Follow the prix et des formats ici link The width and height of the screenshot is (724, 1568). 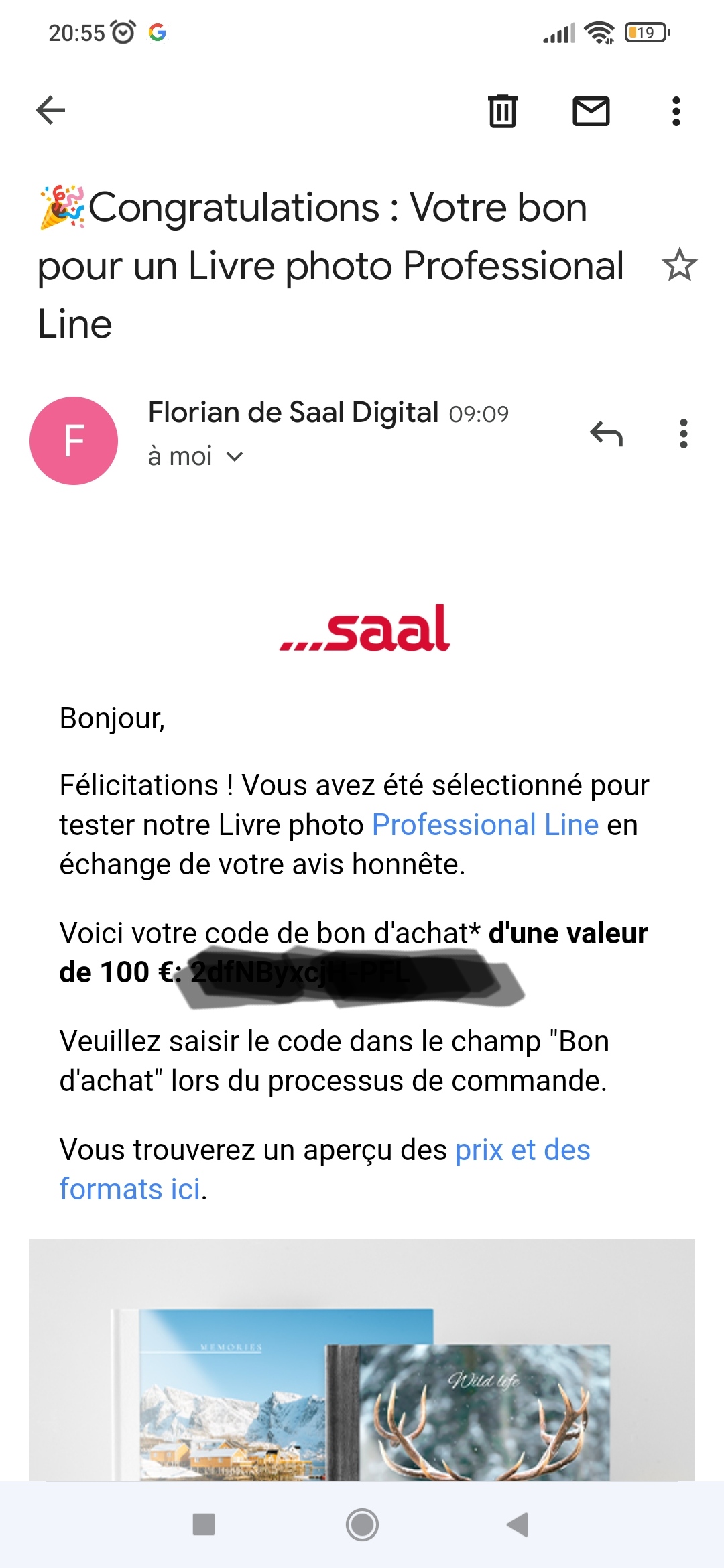[324, 1169]
